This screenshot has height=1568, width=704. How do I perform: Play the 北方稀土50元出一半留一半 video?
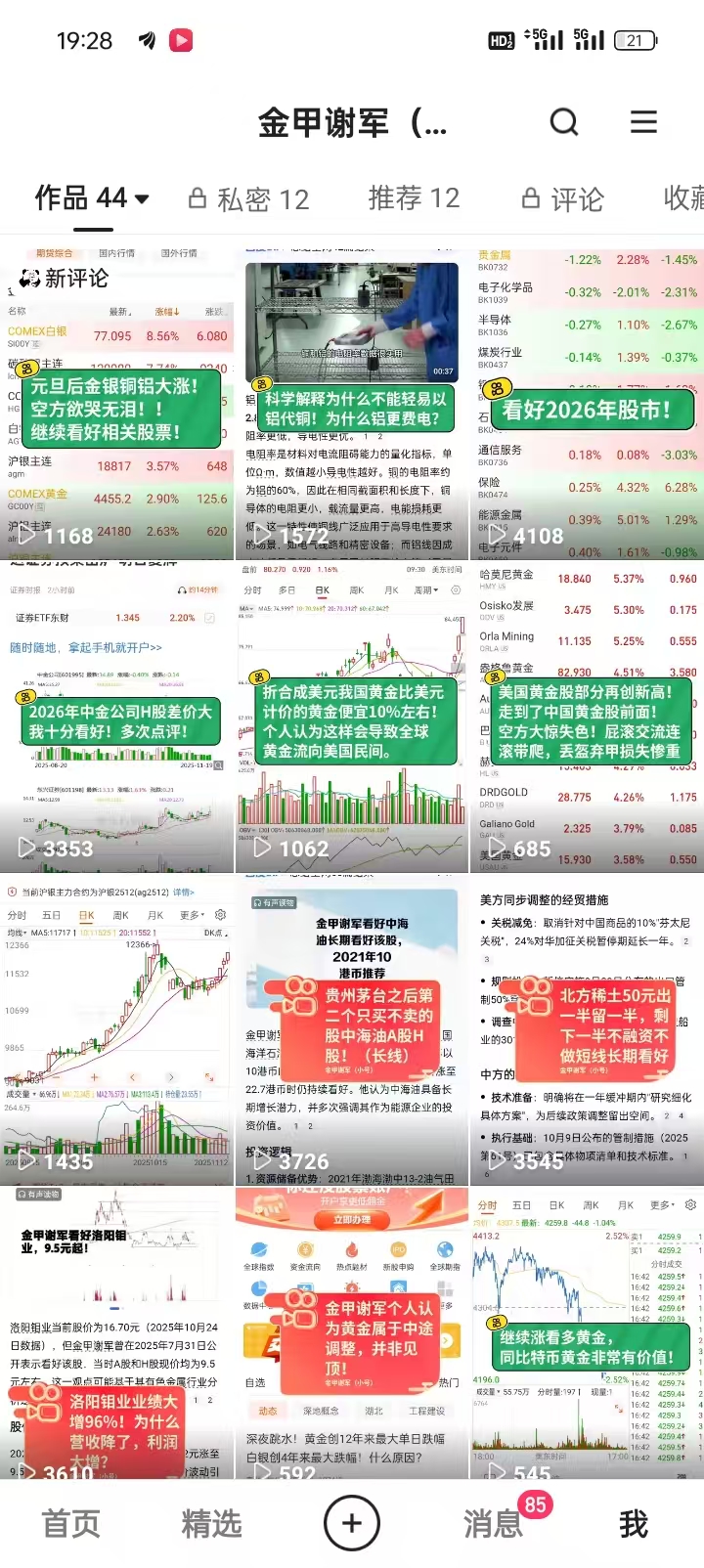pyautogui.click(x=587, y=1029)
